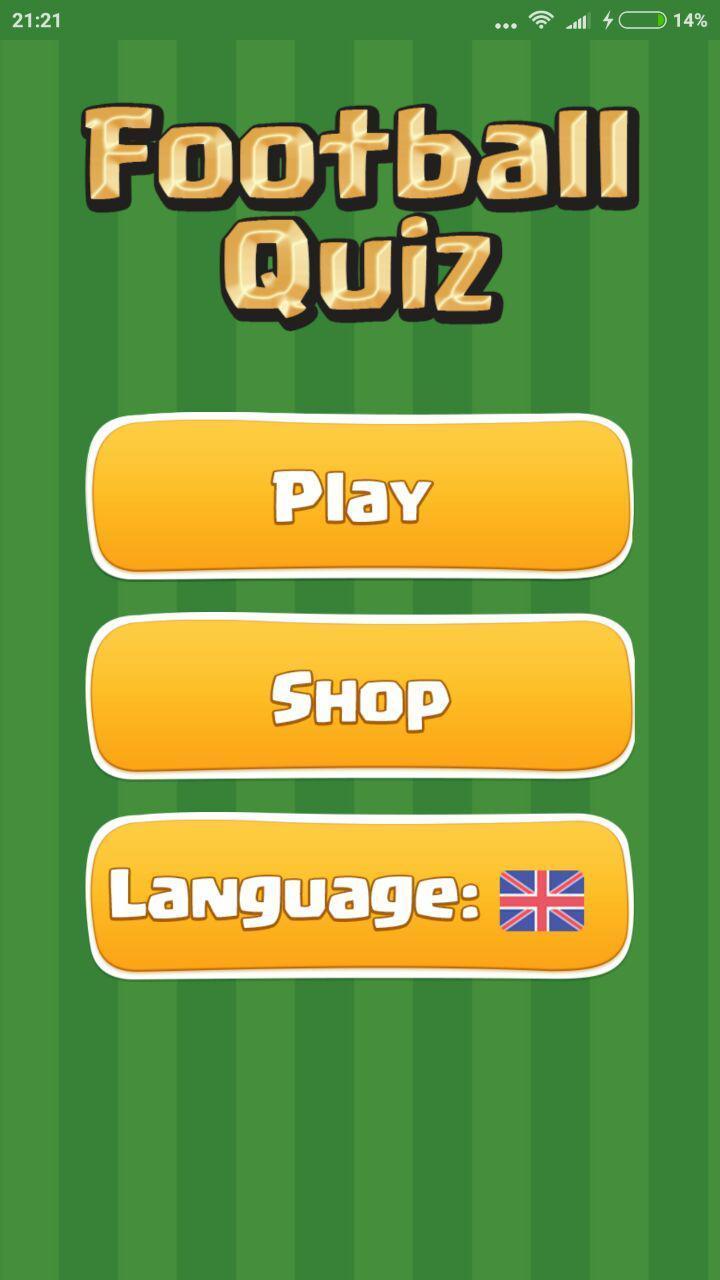Screen dimensions: 720x1280
Task: Open the Shop
Action: click(x=360, y=696)
